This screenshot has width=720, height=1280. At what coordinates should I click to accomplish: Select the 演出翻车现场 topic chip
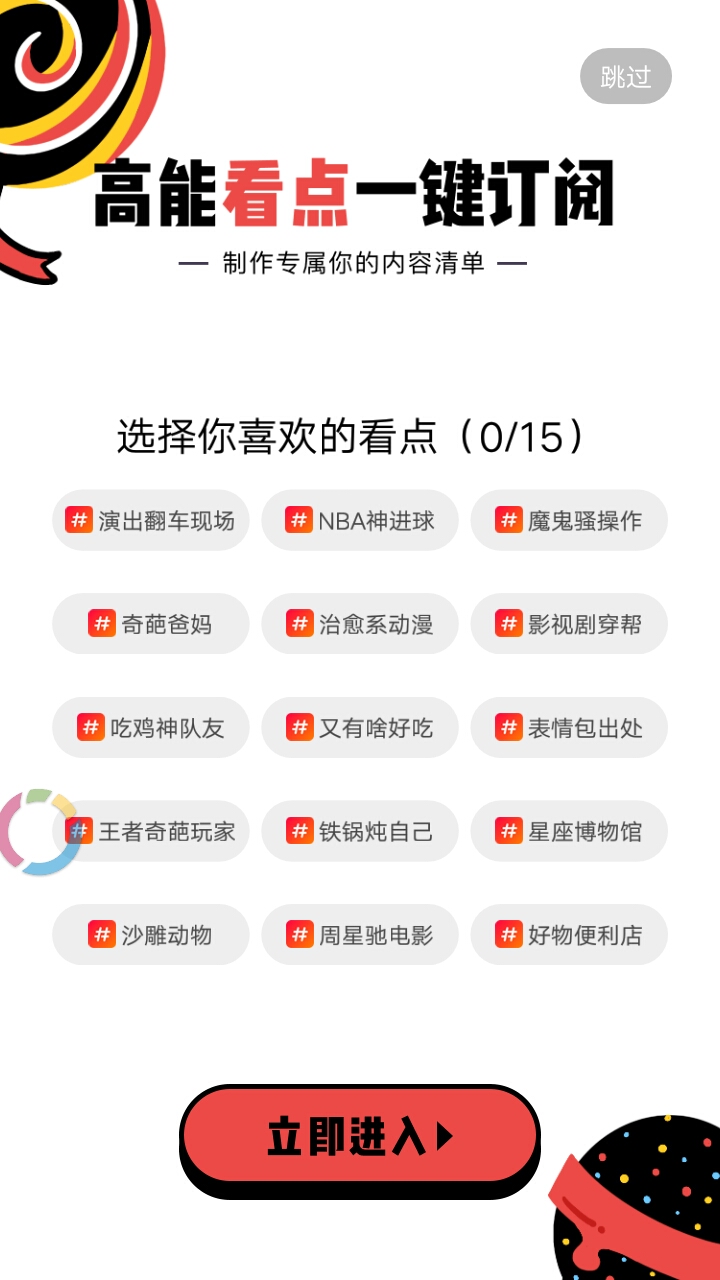(151, 520)
